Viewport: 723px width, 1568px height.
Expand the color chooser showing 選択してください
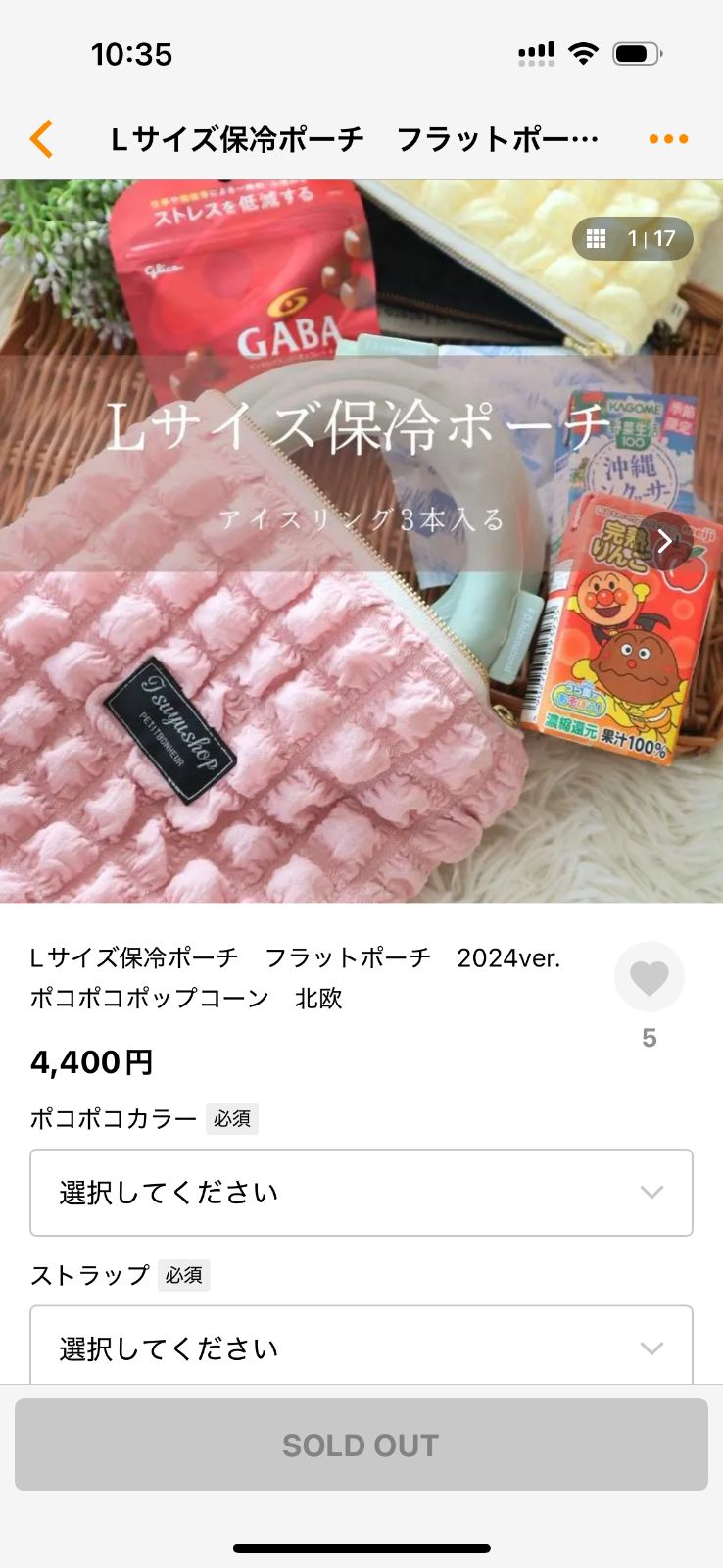coord(361,1193)
